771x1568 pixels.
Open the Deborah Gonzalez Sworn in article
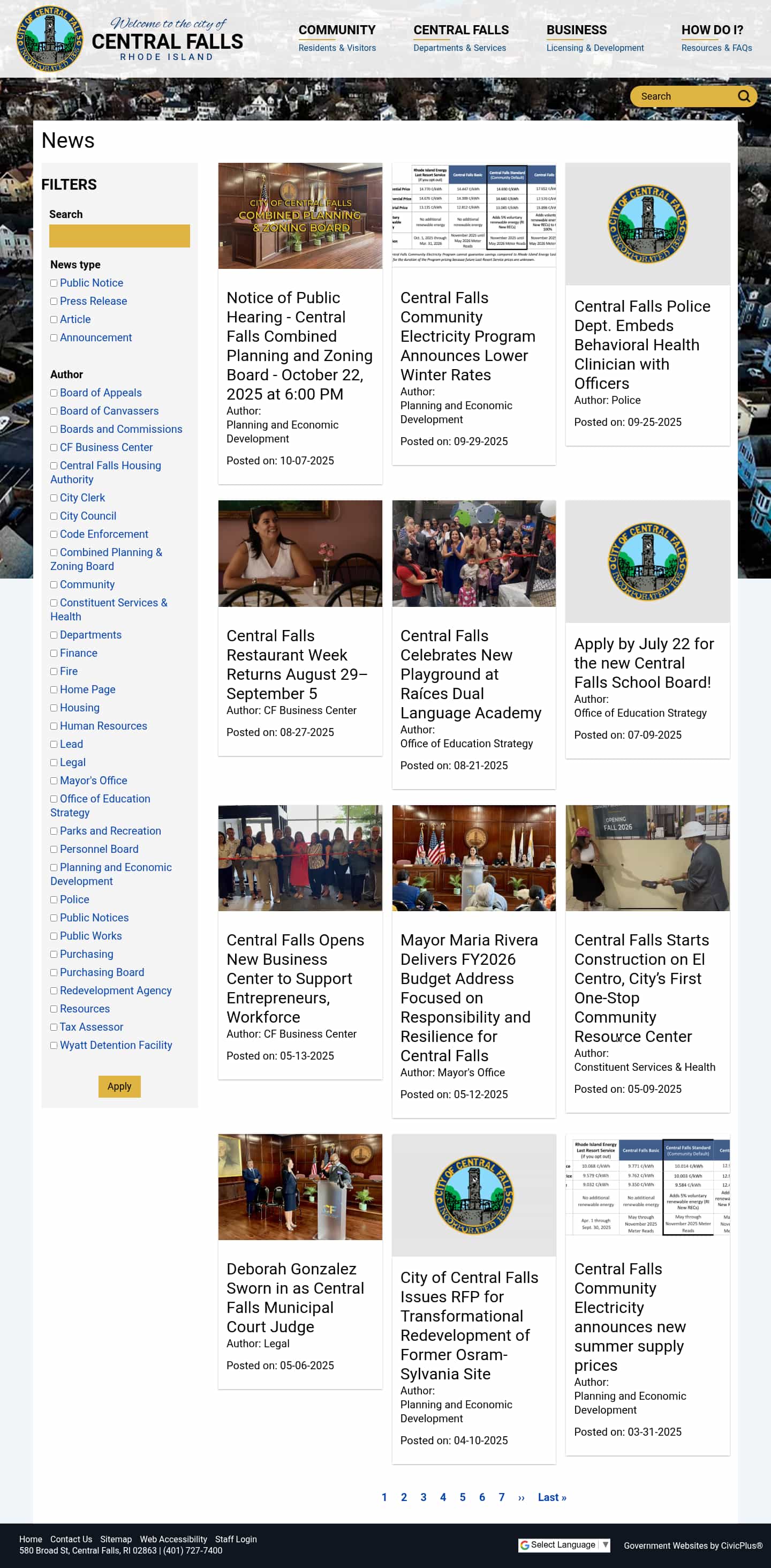click(294, 1297)
